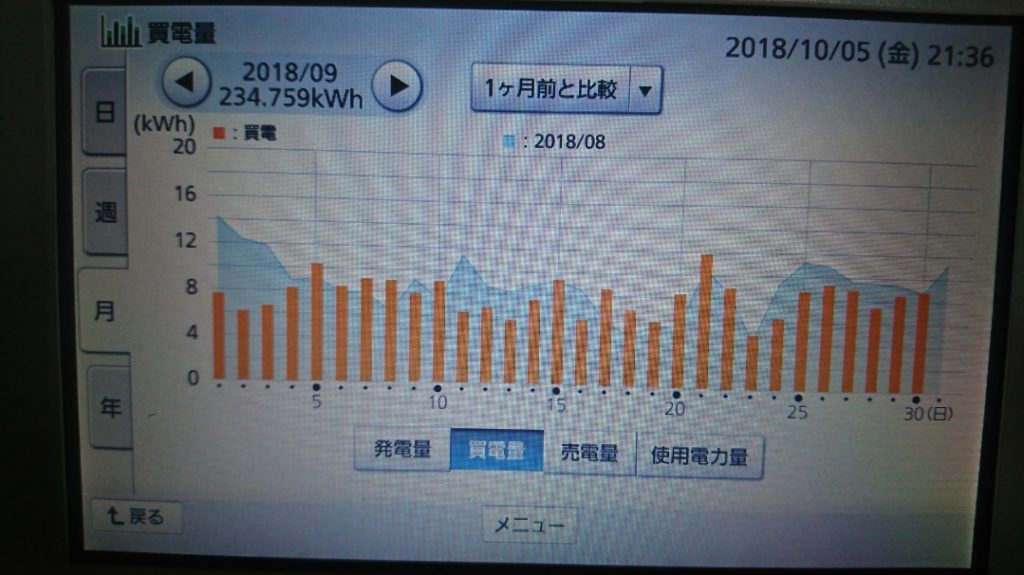The height and width of the screenshot is (575, 1024).
Task: Go to the previous month
Action: click(185, 83)
